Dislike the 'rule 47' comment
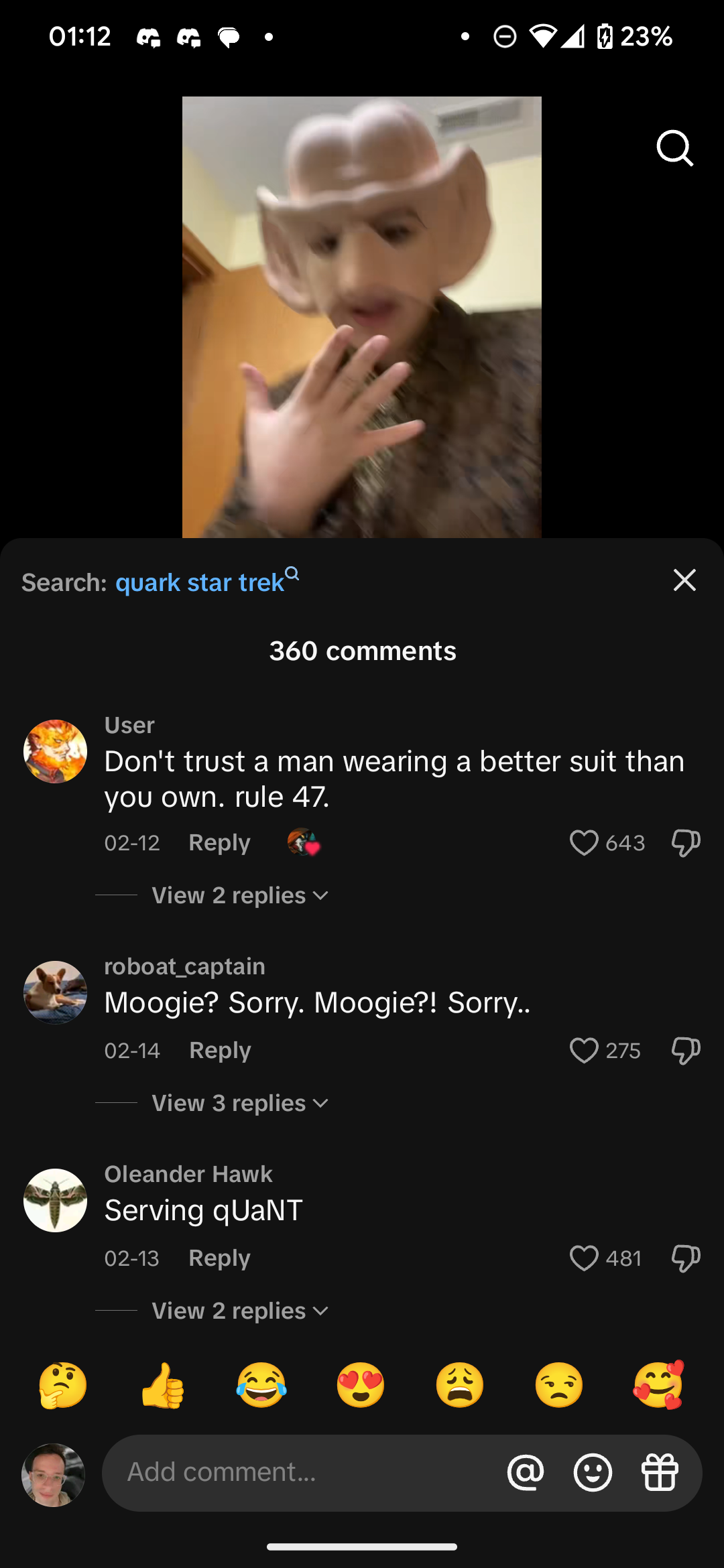The width and height of the screenshot is (724, 1568). click(686, 843)
